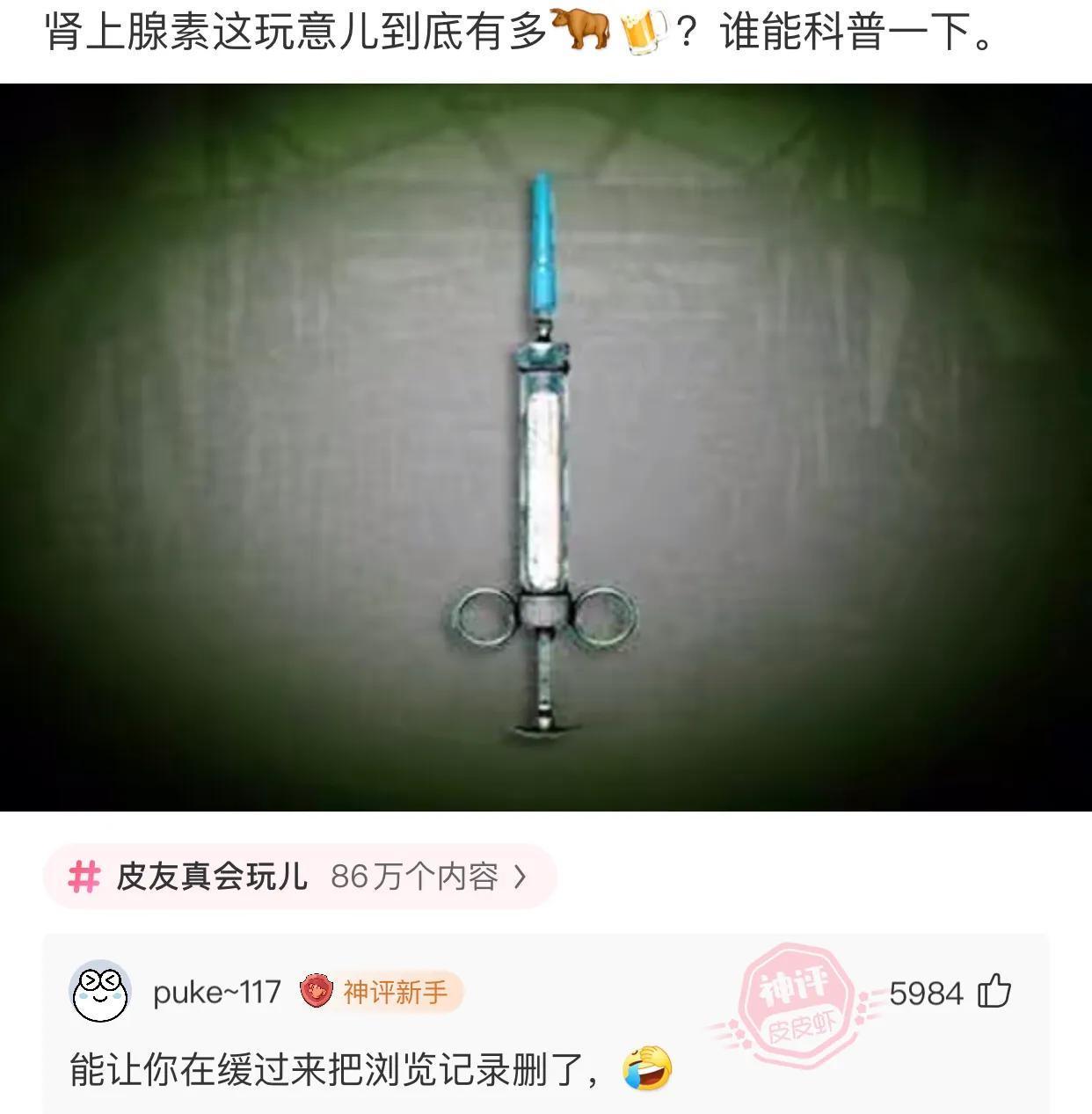Open puke~117's profile avatar
This screenshot has width=1092, height=1114.
(x=100, y=992)
